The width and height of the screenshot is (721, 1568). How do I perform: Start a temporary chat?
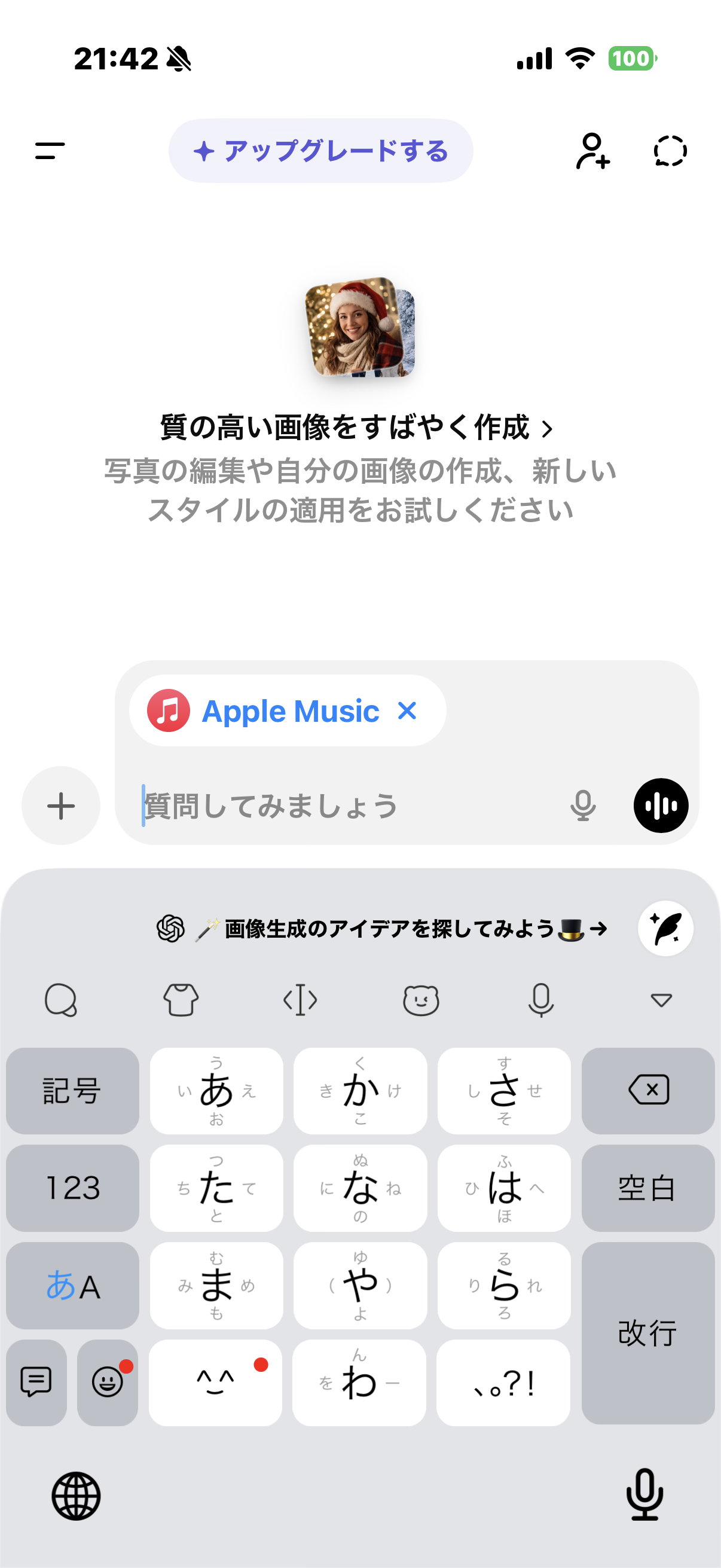(x=670, y=150)
